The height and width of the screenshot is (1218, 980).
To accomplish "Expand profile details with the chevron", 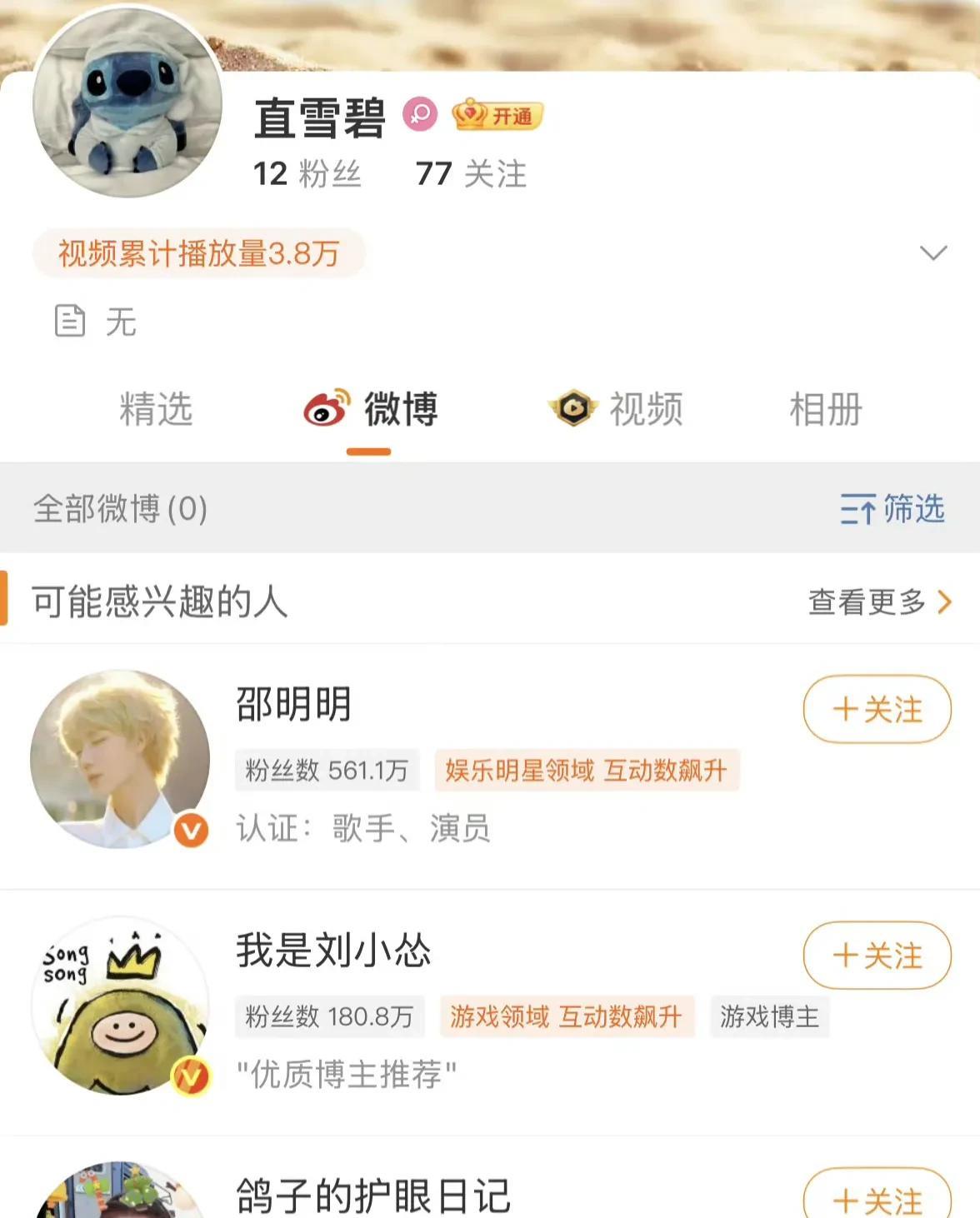I will 932,253.
